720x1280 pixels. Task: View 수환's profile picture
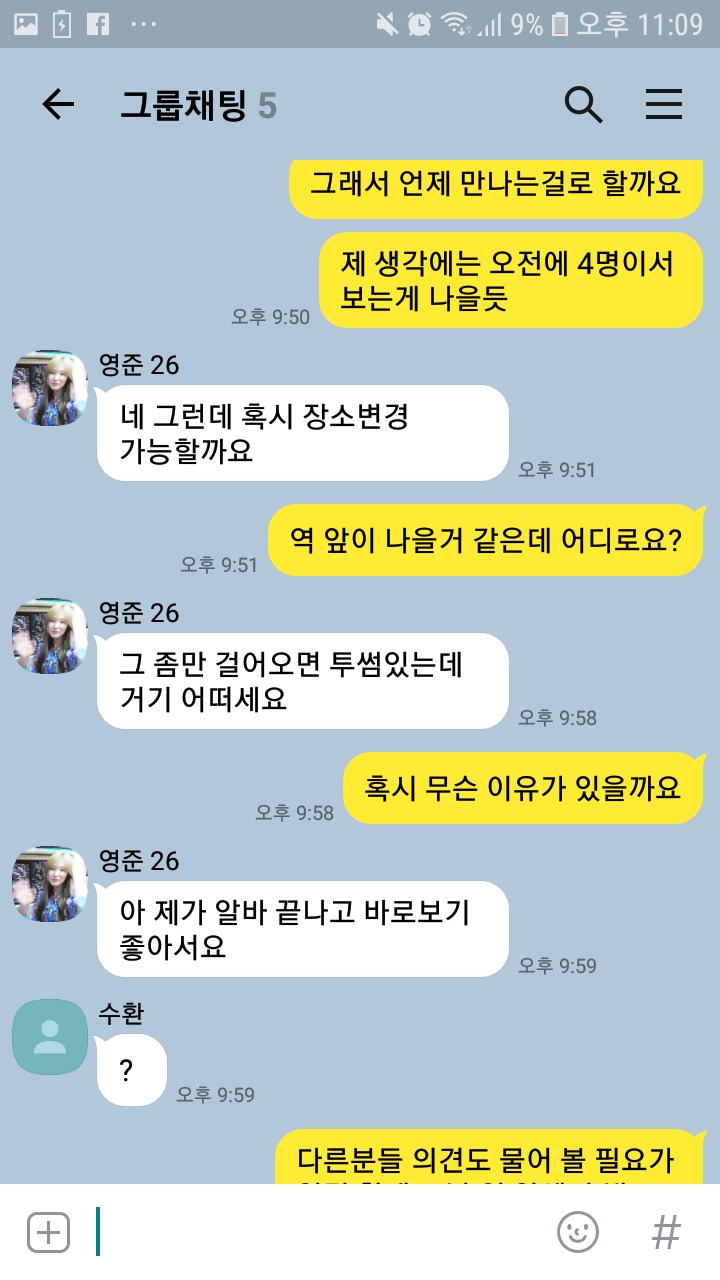[49, 1037]
